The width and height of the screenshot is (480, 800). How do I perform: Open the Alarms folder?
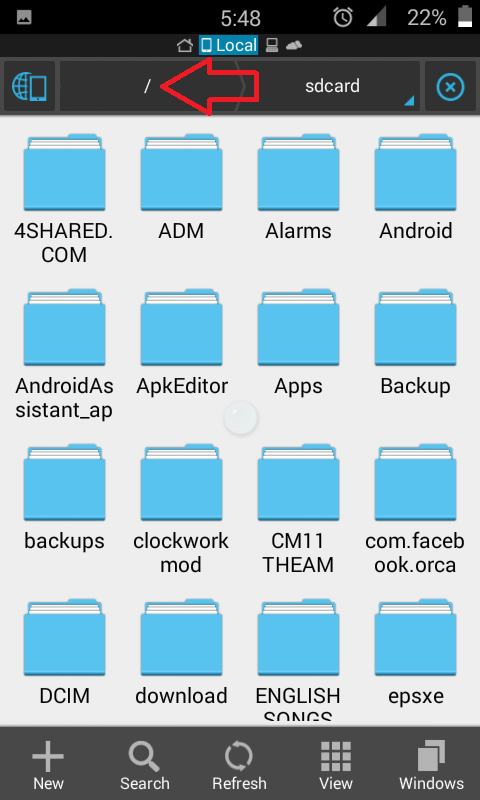coord(298,187)
